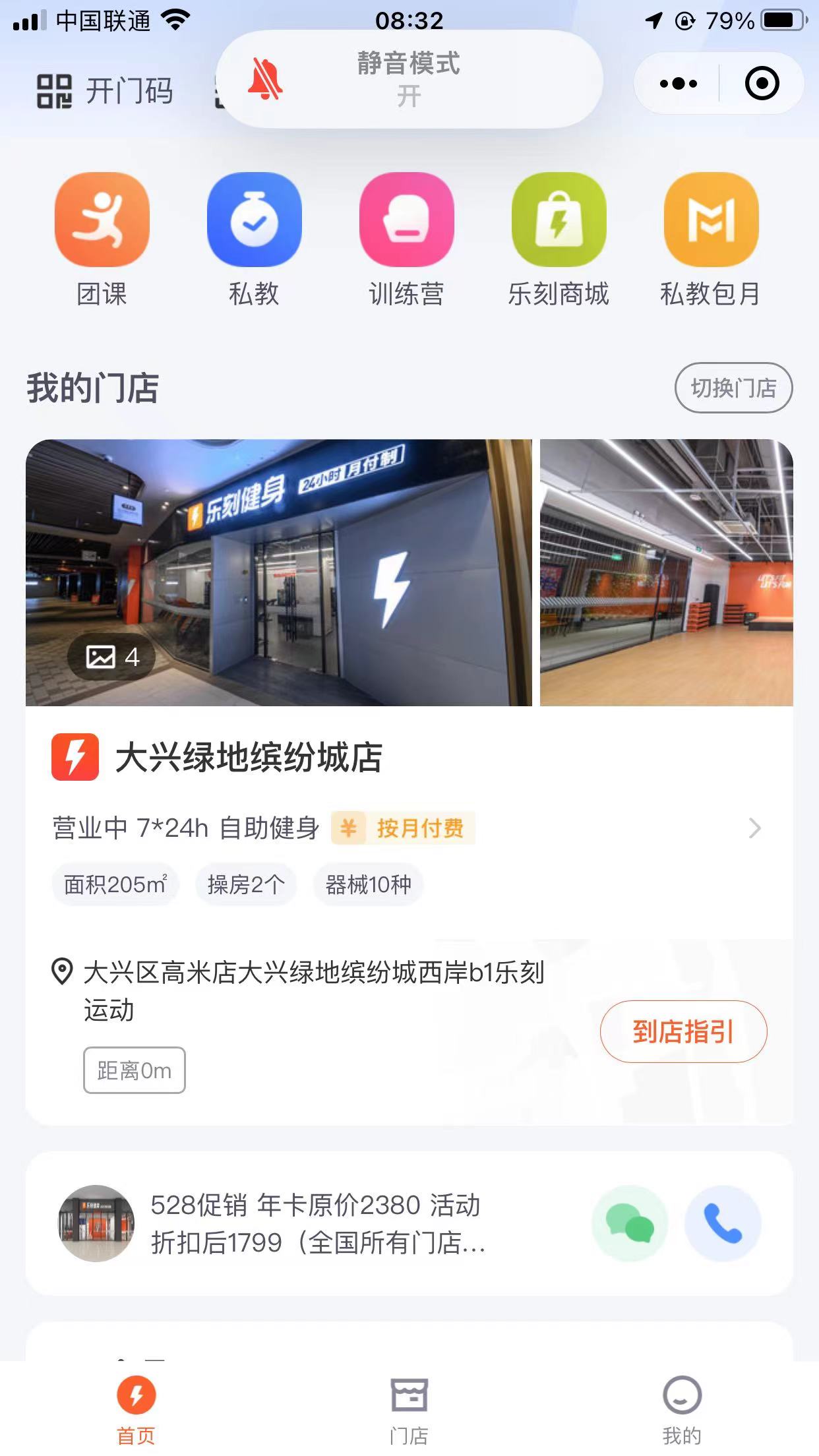
Task: Open the gym interior photo
Action: [666, 572]
